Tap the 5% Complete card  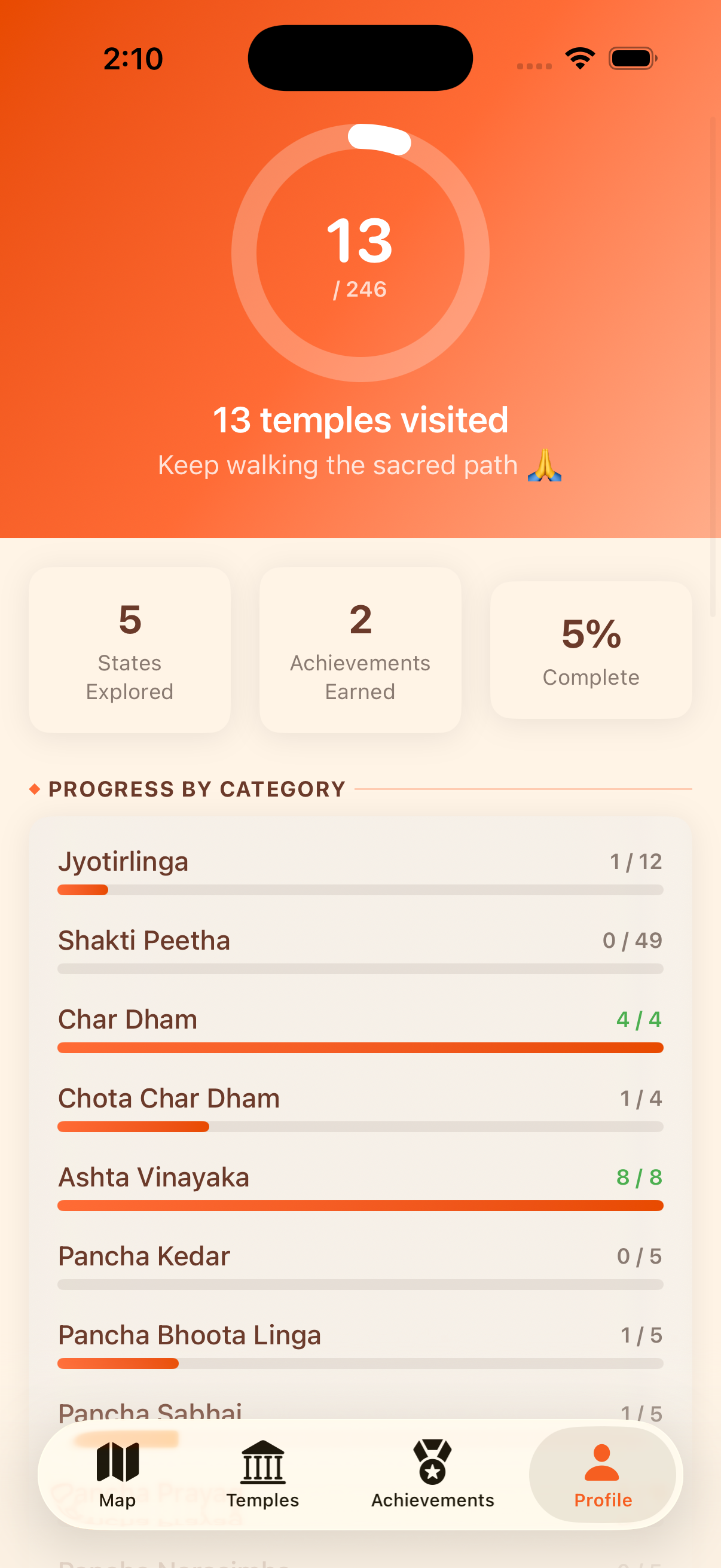coord(590,648)
